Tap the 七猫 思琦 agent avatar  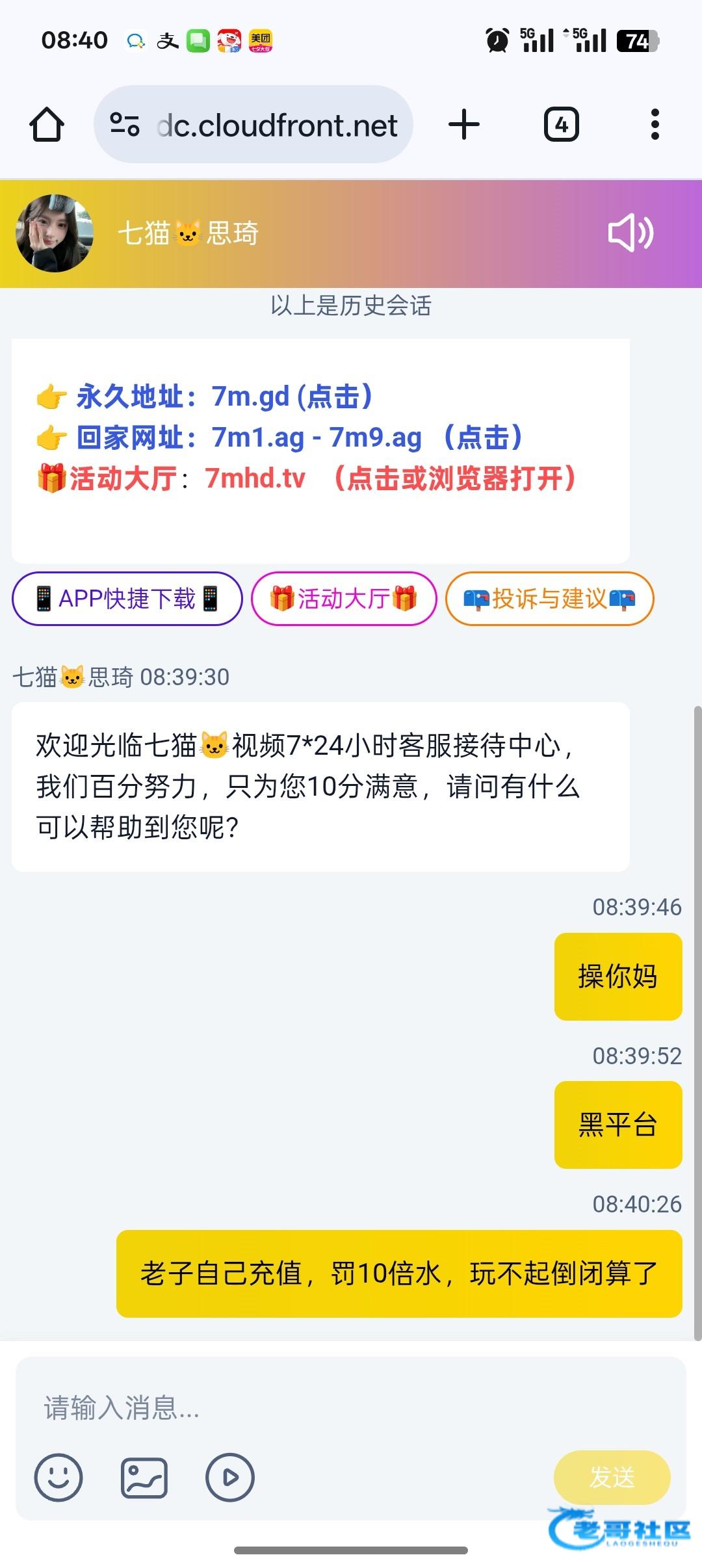[x=55, y=233]
